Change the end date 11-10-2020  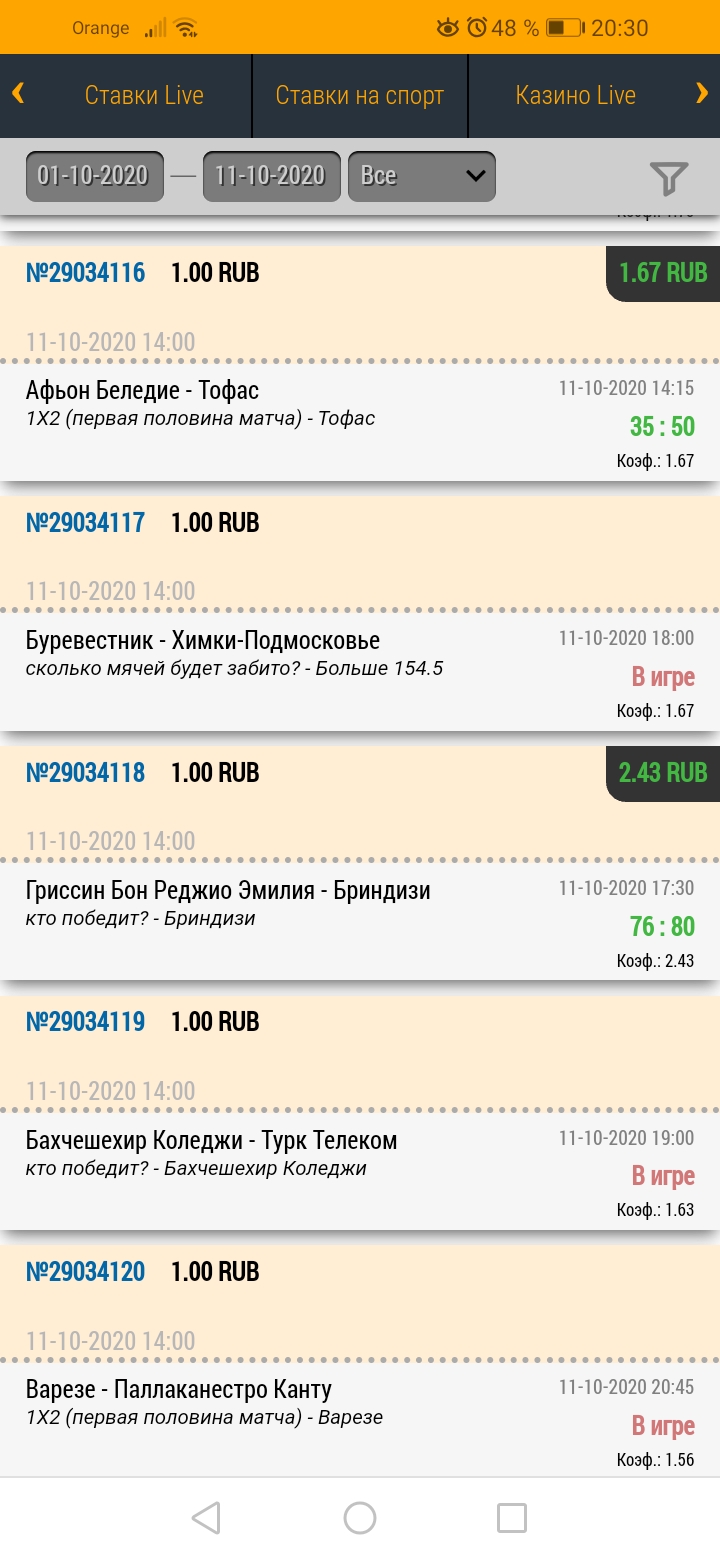coord(271,176)
